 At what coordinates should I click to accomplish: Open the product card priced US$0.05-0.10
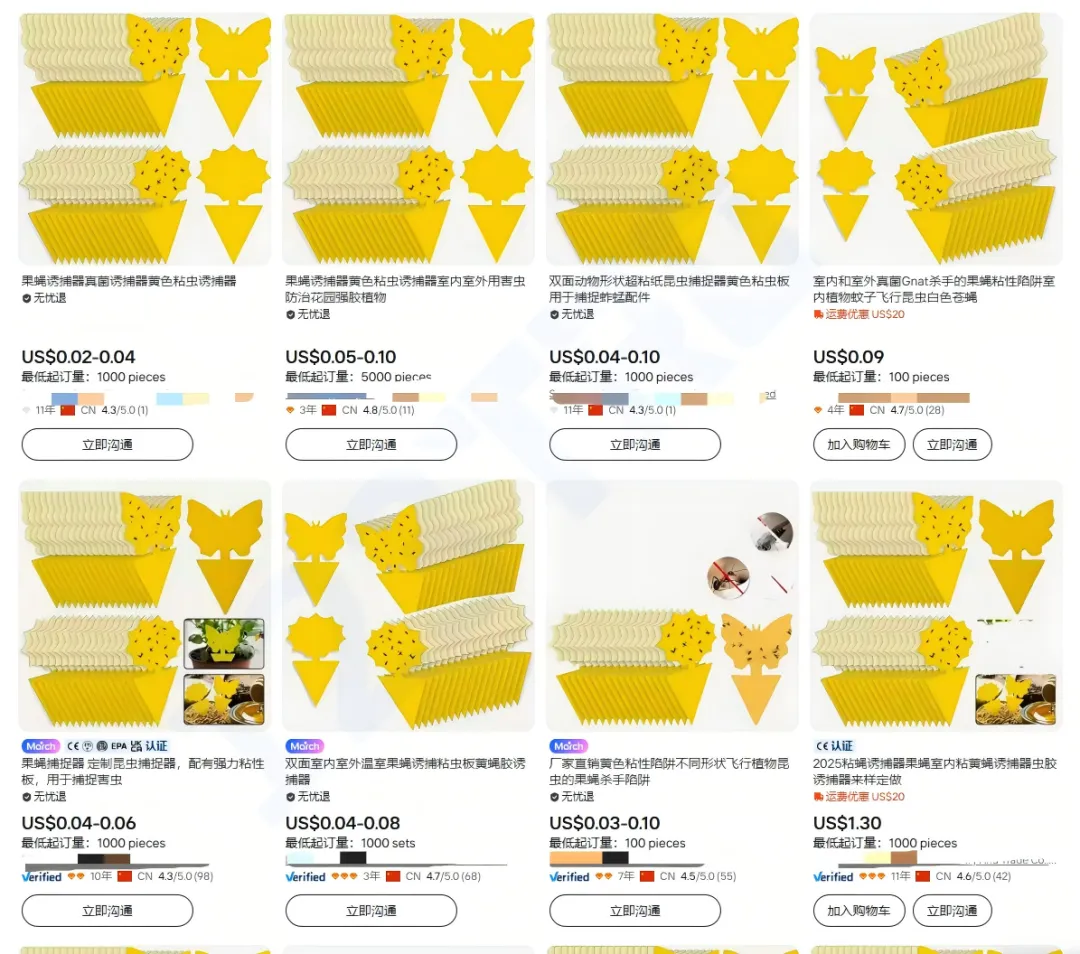pyautogui.click(x=408, y=140)
